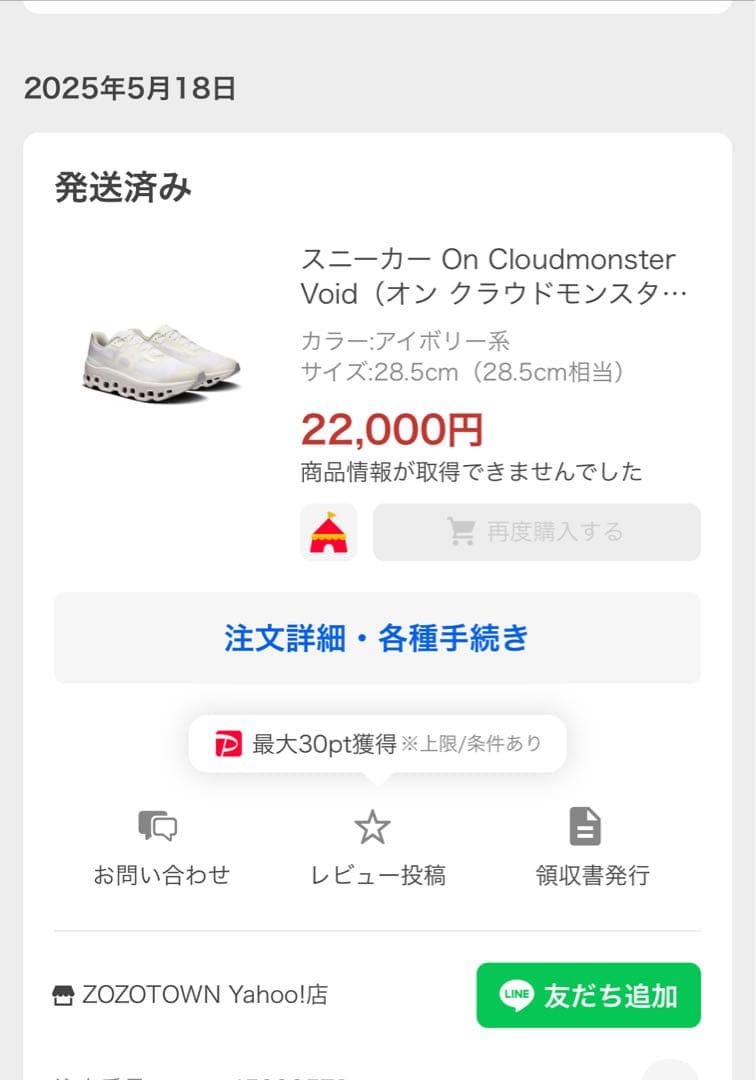Click the grayed-out 再度購入する button

tap(536, 532)
